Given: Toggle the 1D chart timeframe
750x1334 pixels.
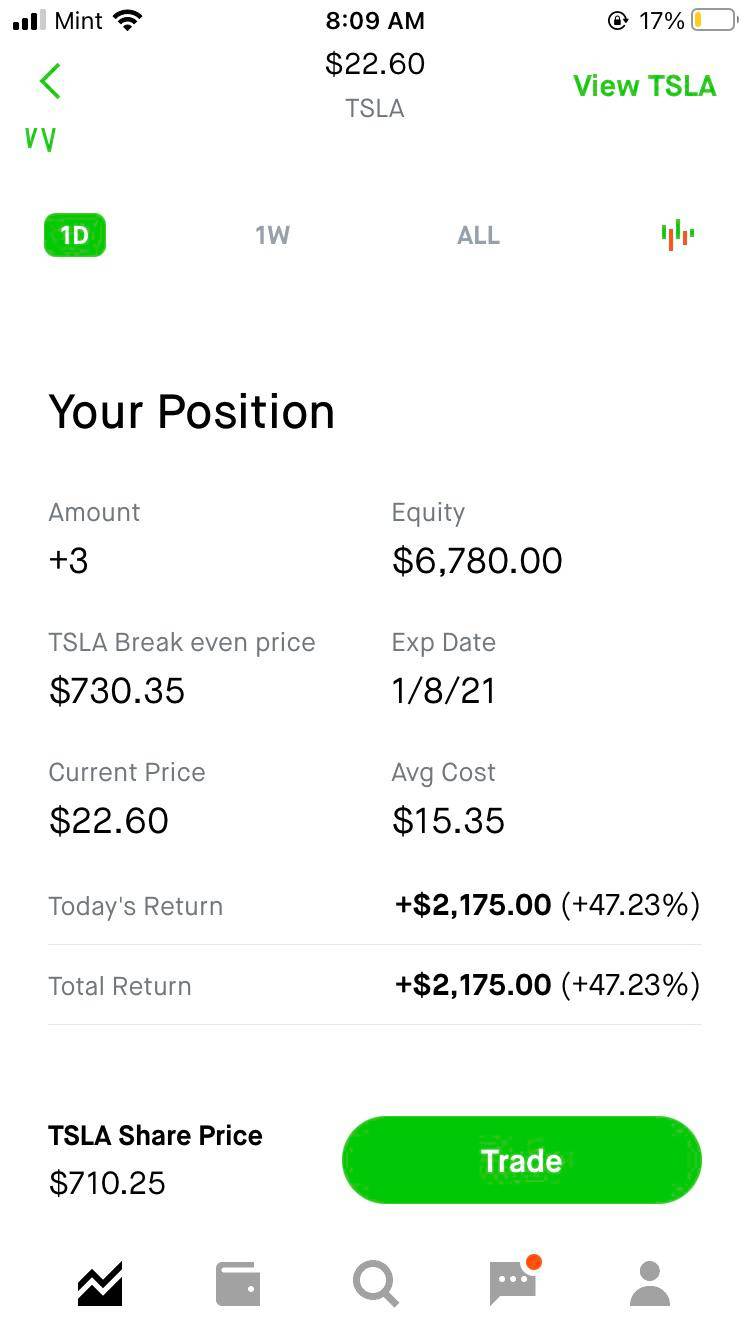Looking at the screenshot, I should [x=74, y=235].
